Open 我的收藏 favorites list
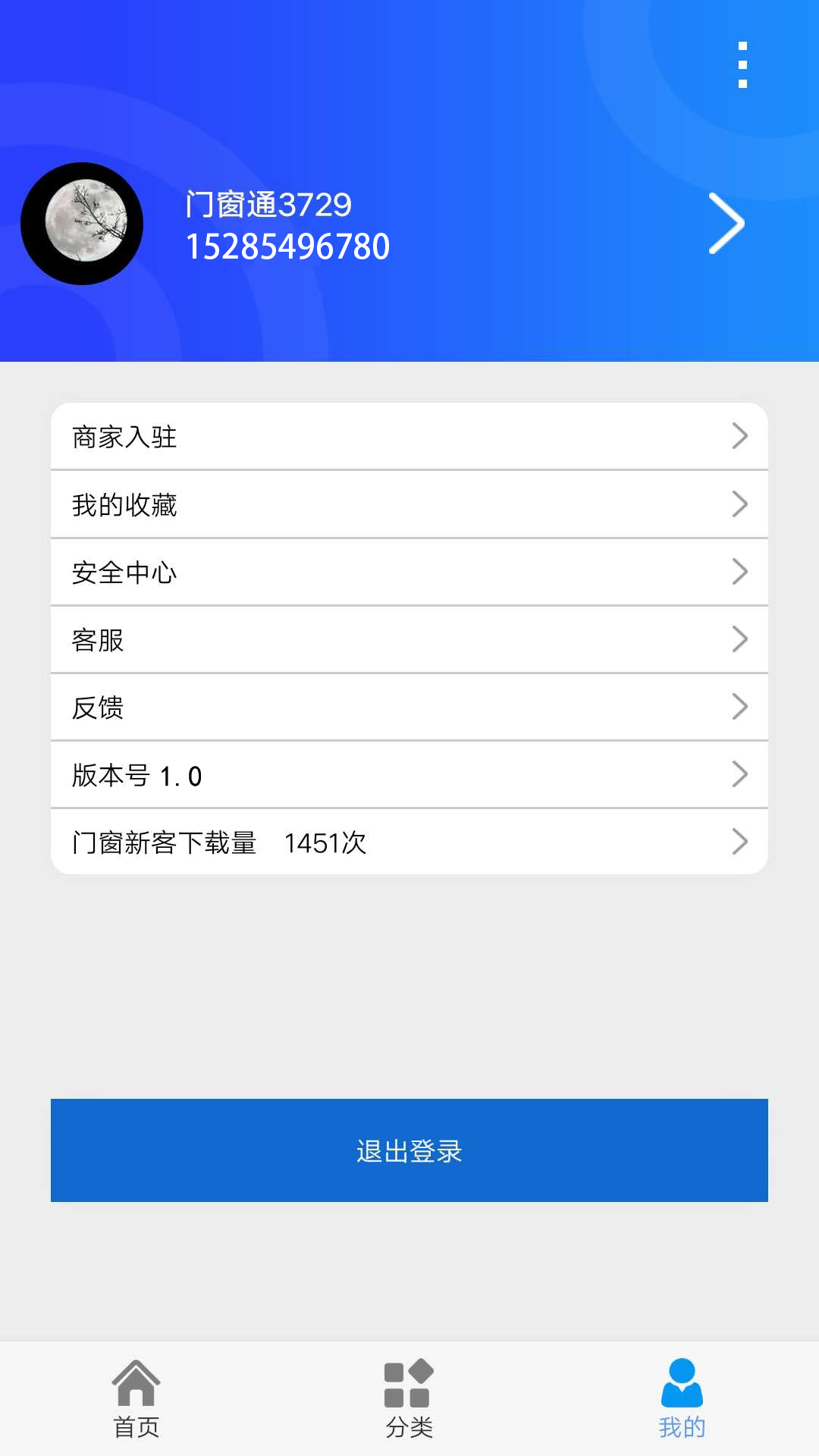This screenshot has height=1456, width=819. point(409,504)
